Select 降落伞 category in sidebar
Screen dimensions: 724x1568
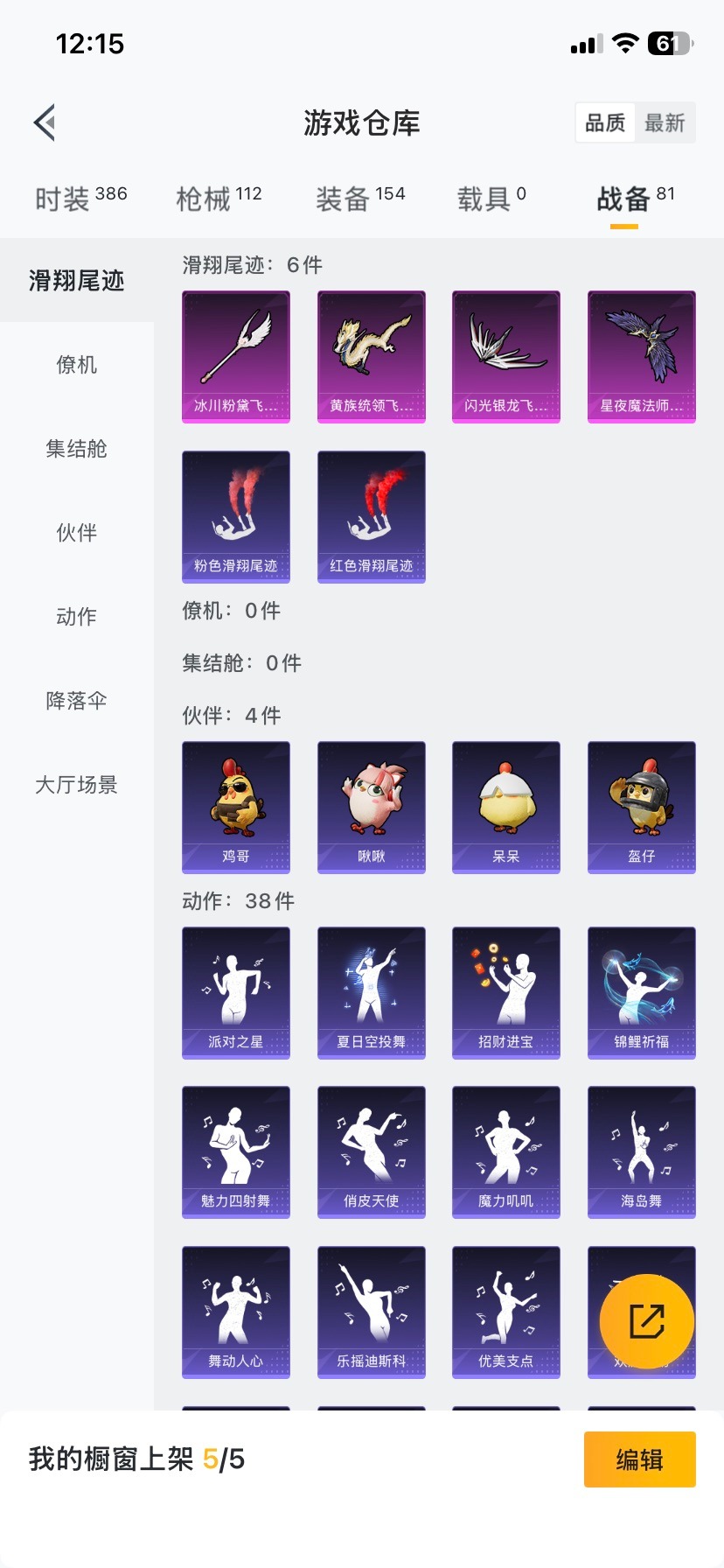76,701
